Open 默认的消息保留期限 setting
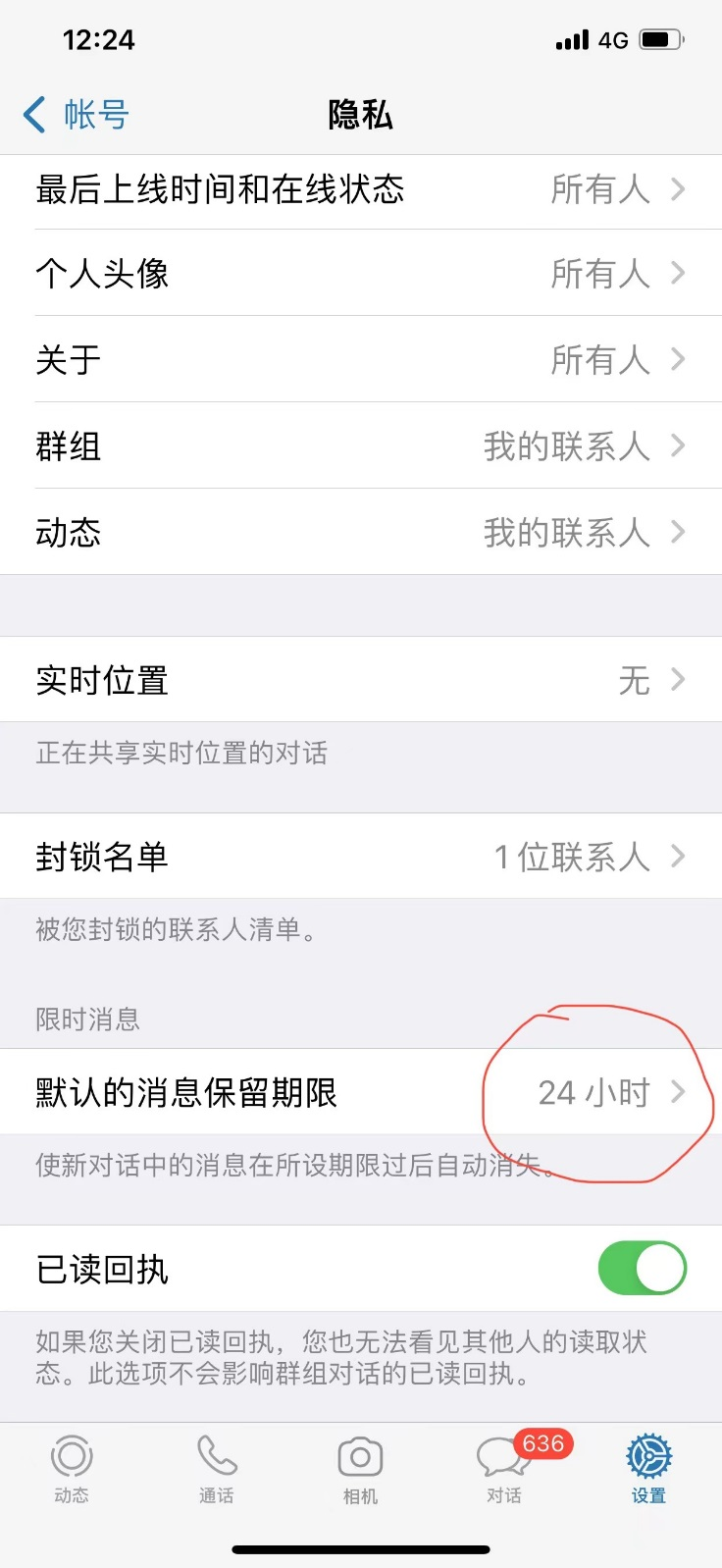The height and width of the screenshot is (1568, 722). 361,1092
